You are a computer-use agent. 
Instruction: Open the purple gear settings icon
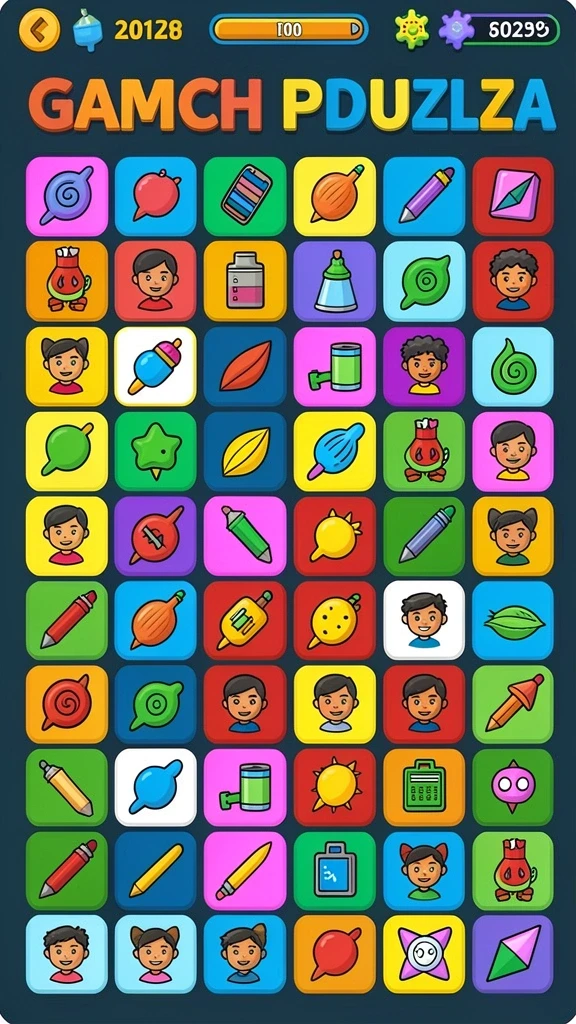(456, 30)
